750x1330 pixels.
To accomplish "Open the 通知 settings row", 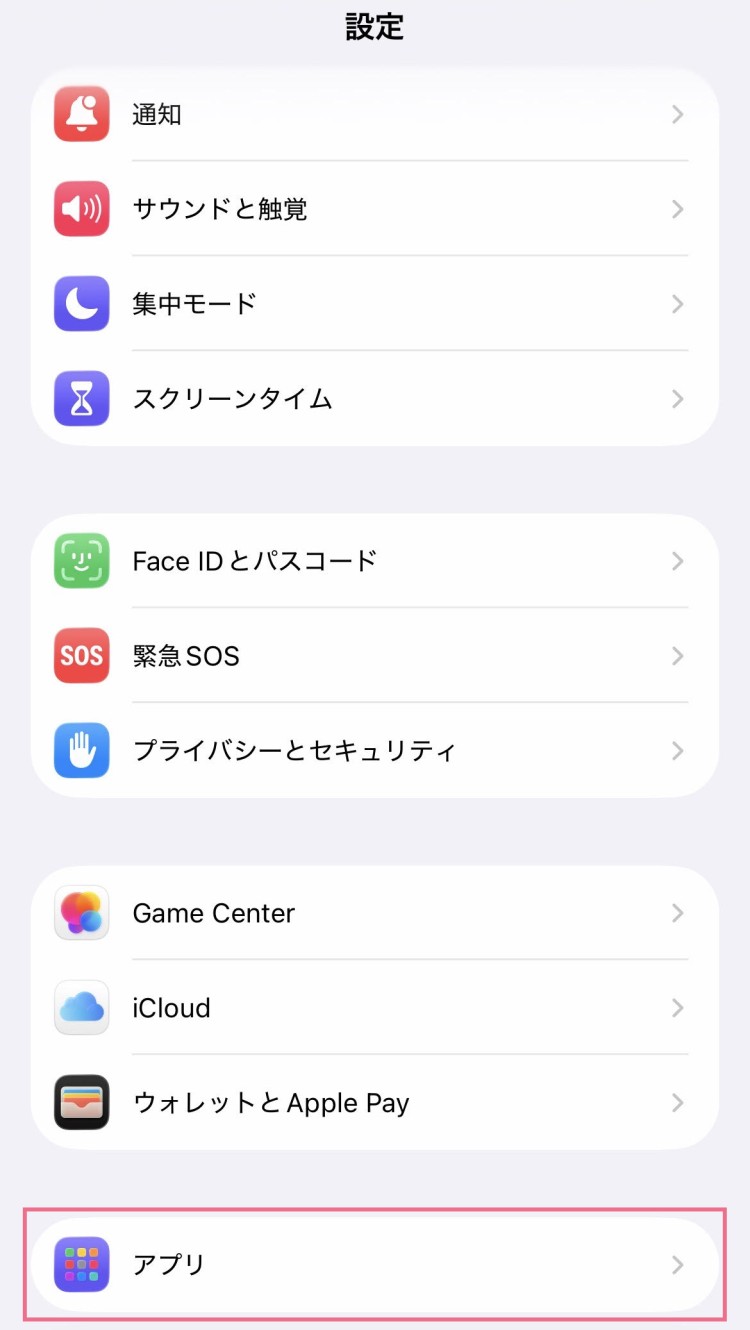I will [374, 115].
